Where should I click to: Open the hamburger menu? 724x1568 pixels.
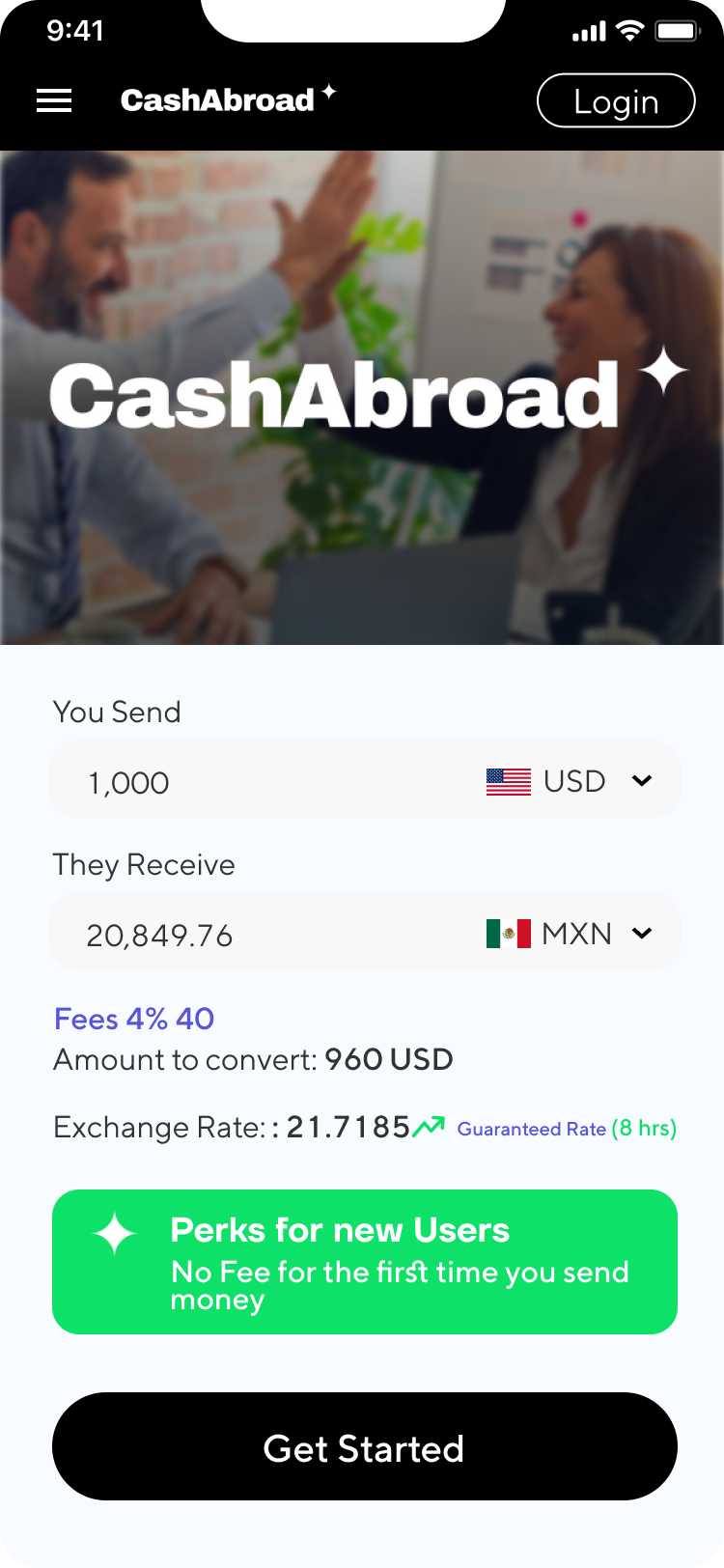point(54,100)
